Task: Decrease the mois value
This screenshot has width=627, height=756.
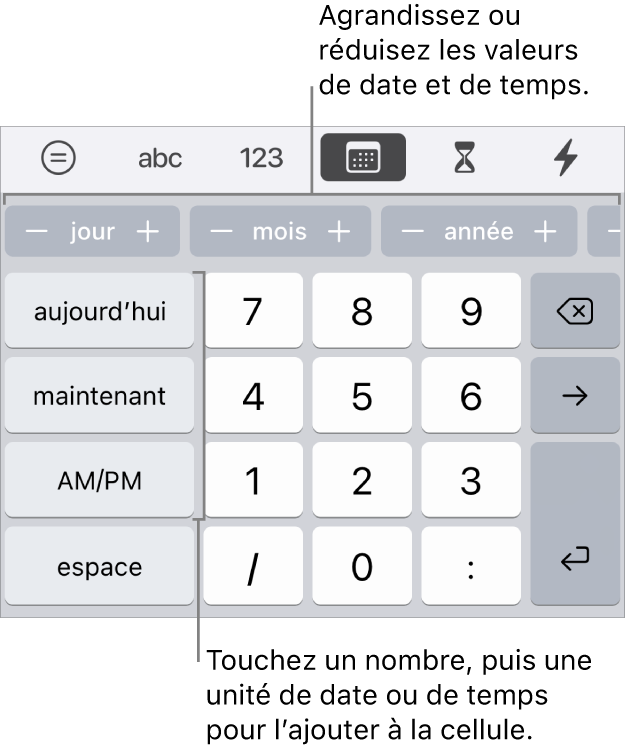Action: pos(221,232)
